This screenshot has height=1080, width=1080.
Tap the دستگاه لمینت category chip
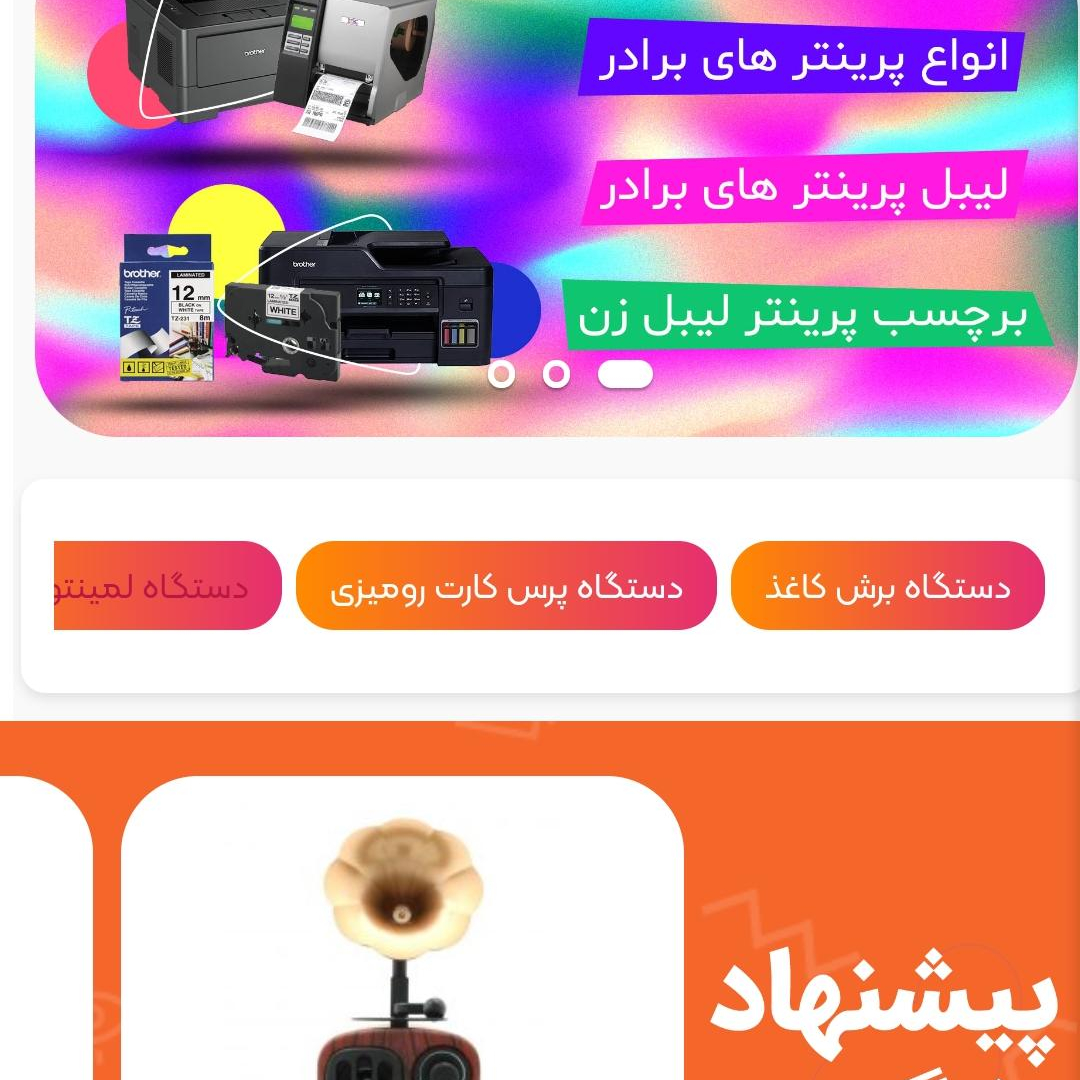pos(168,586)
